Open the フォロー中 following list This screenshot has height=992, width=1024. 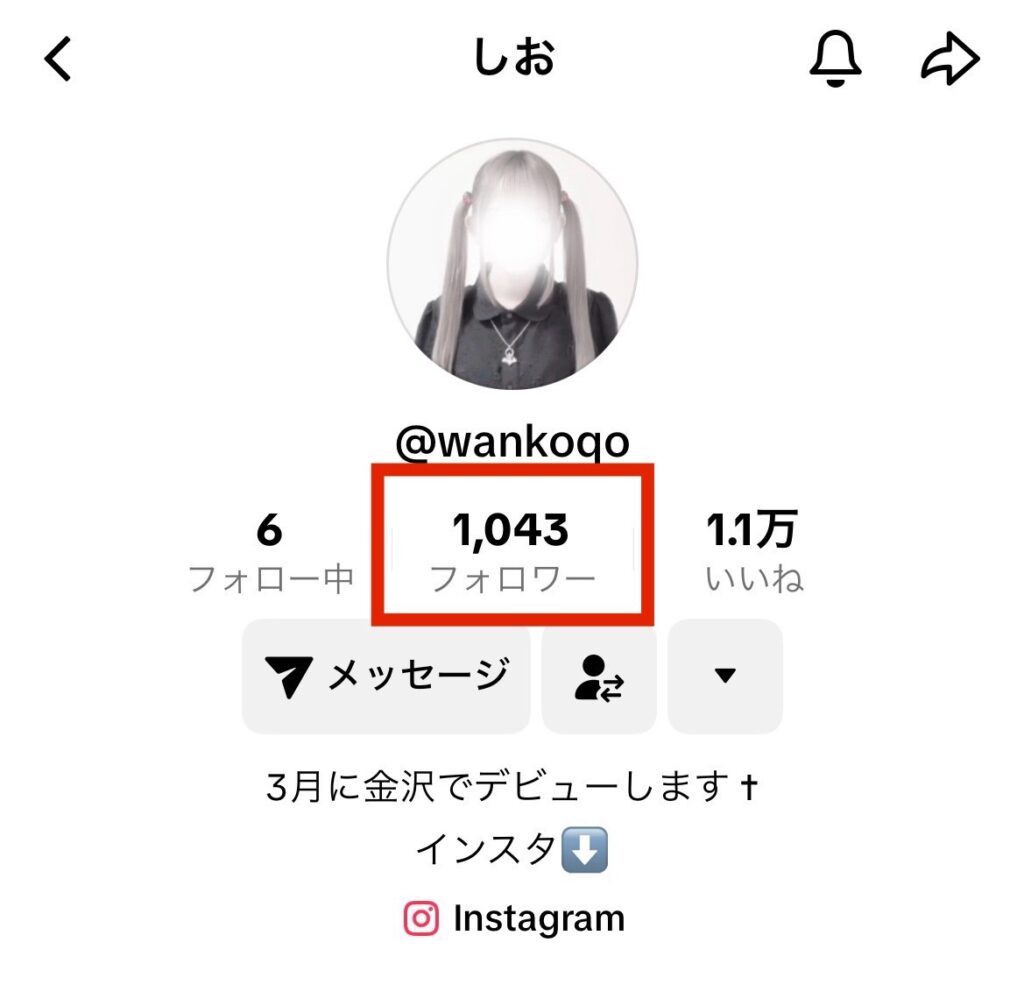tap(270, 552)
